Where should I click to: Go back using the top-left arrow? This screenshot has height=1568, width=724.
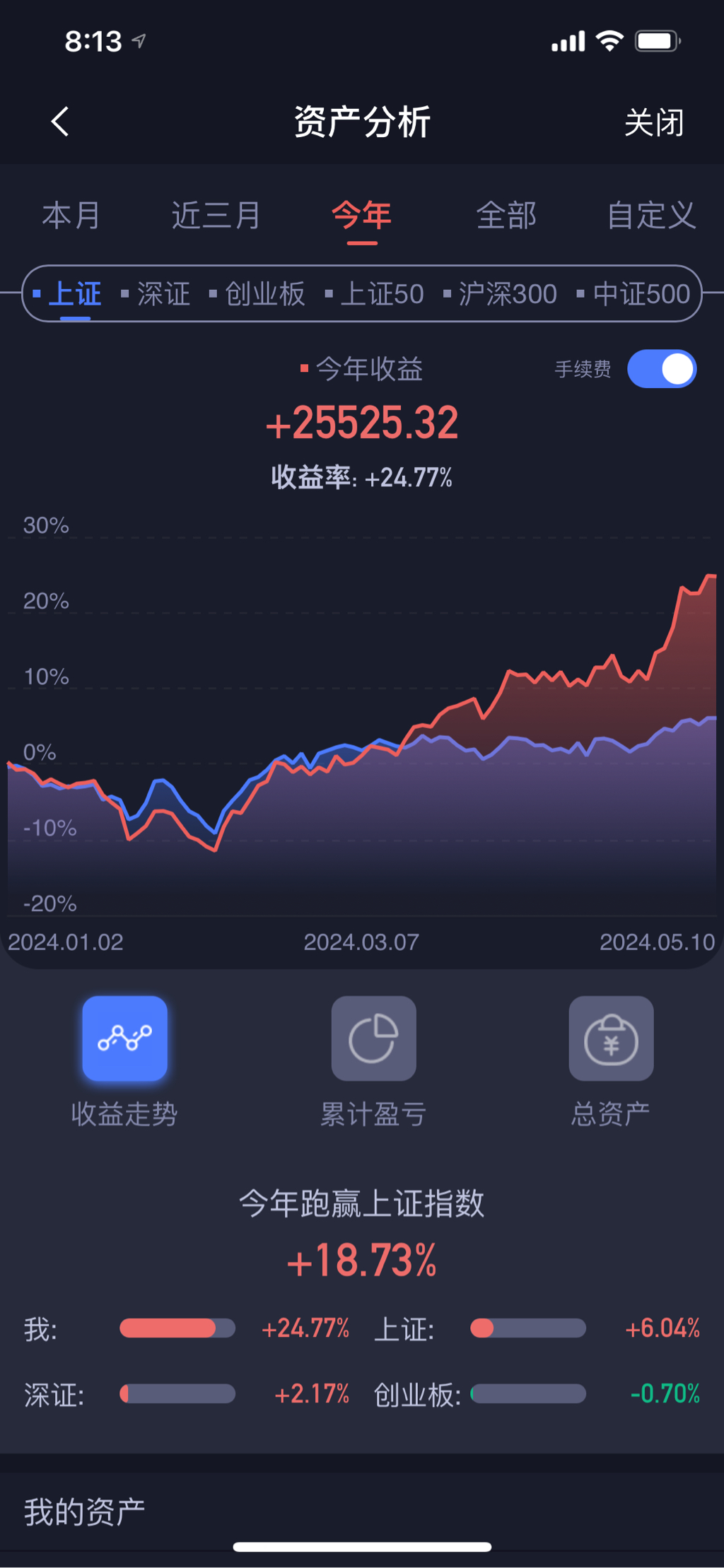tap(61, 122)
